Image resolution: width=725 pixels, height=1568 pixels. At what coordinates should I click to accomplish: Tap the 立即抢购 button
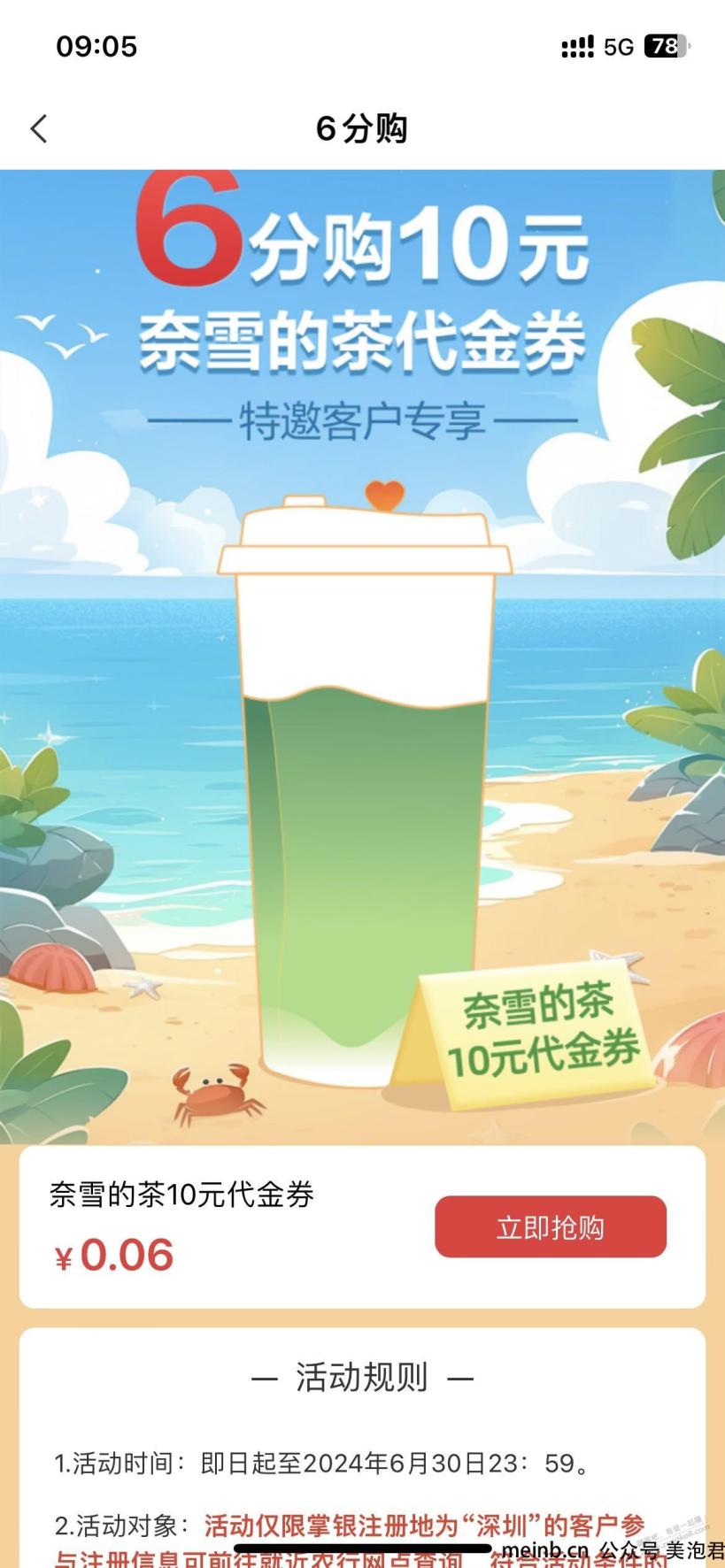point(551,1227)
